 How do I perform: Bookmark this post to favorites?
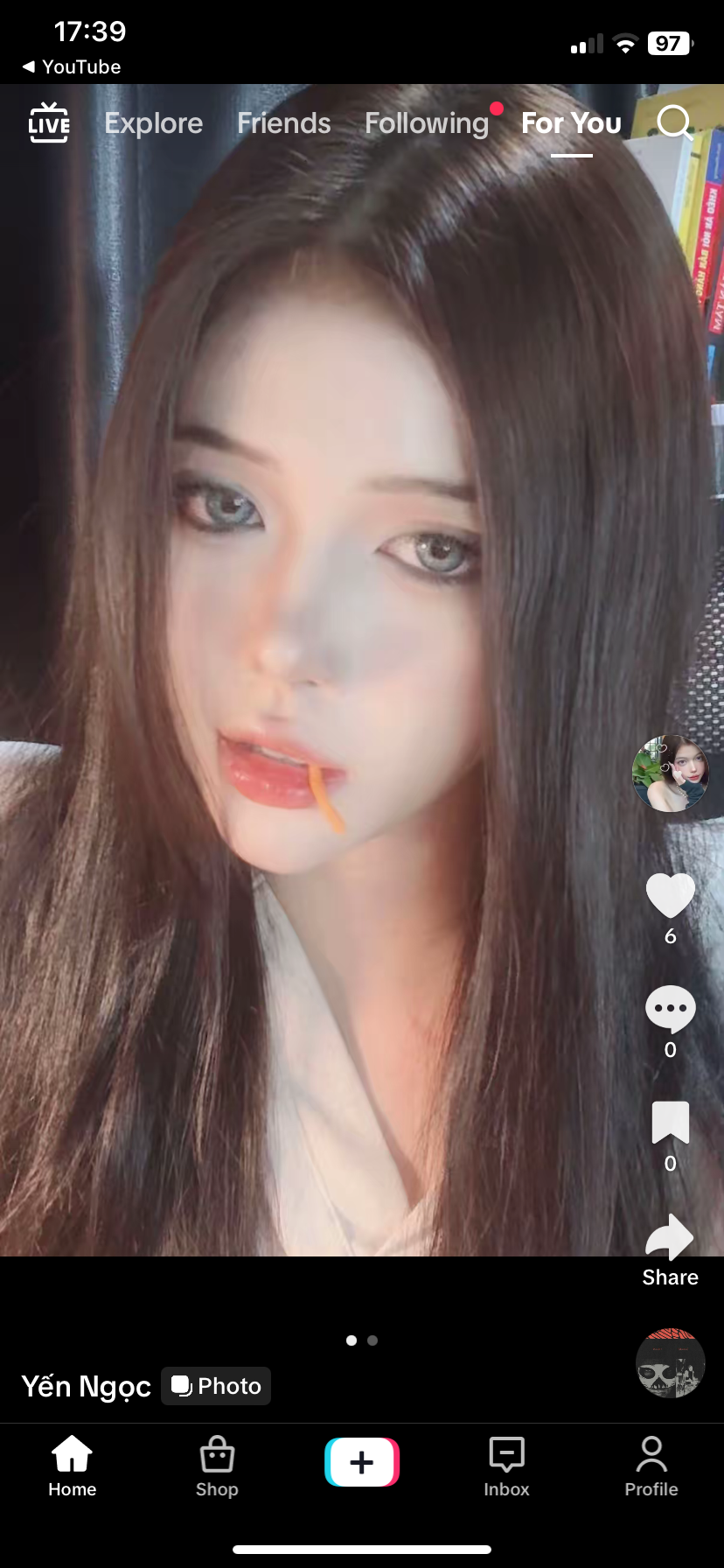(x=670, y=1123)
